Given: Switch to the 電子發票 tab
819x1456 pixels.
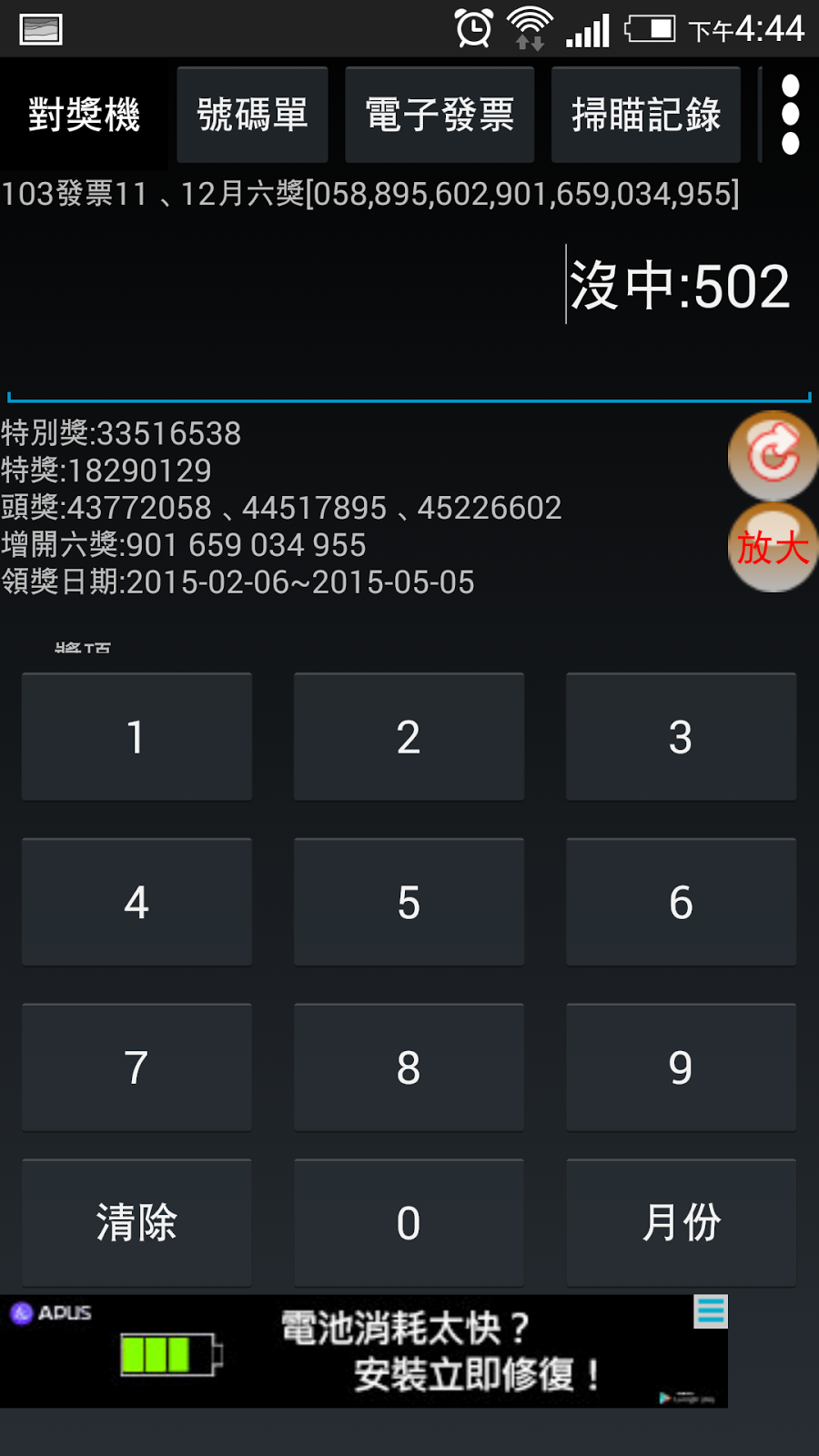Looking at the screenshot, I should point(440,116).
